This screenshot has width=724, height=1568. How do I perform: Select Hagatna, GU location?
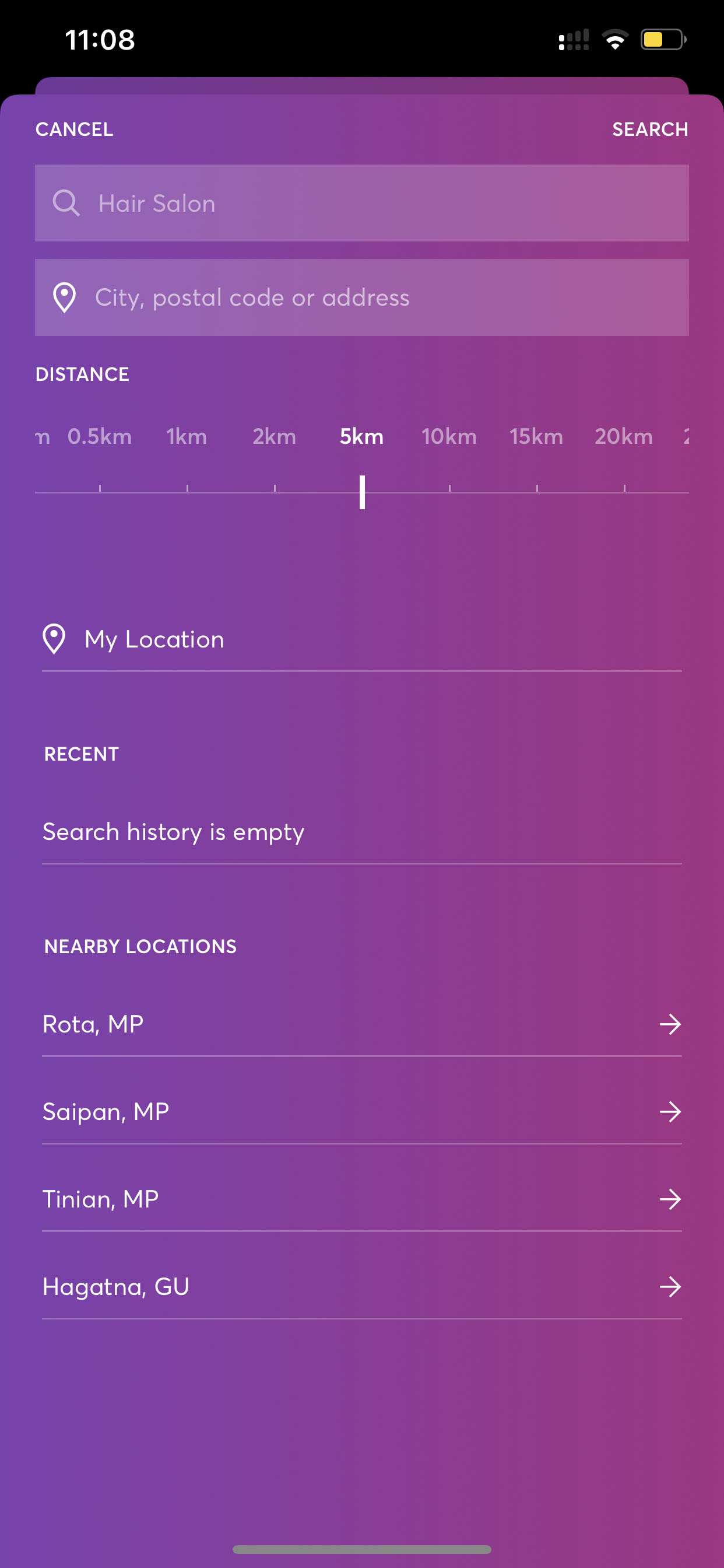tap(361, 1287)
